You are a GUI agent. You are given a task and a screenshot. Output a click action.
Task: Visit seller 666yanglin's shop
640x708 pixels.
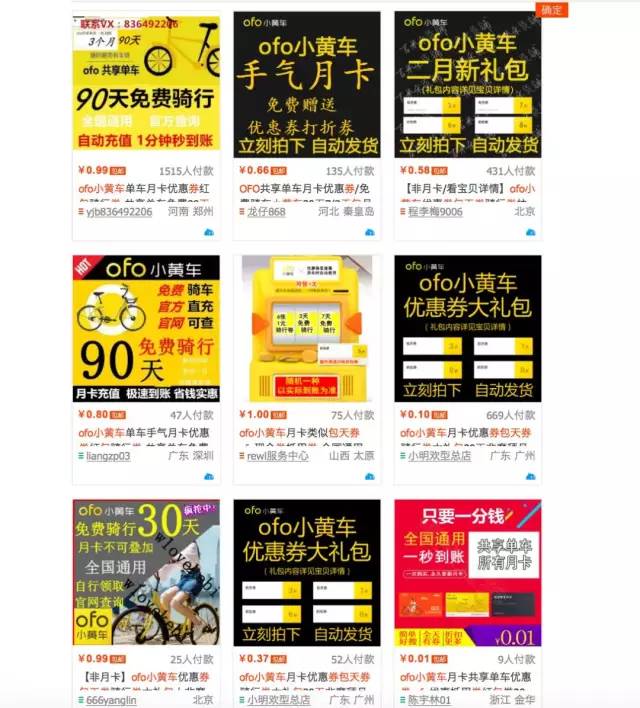[113, 701]
